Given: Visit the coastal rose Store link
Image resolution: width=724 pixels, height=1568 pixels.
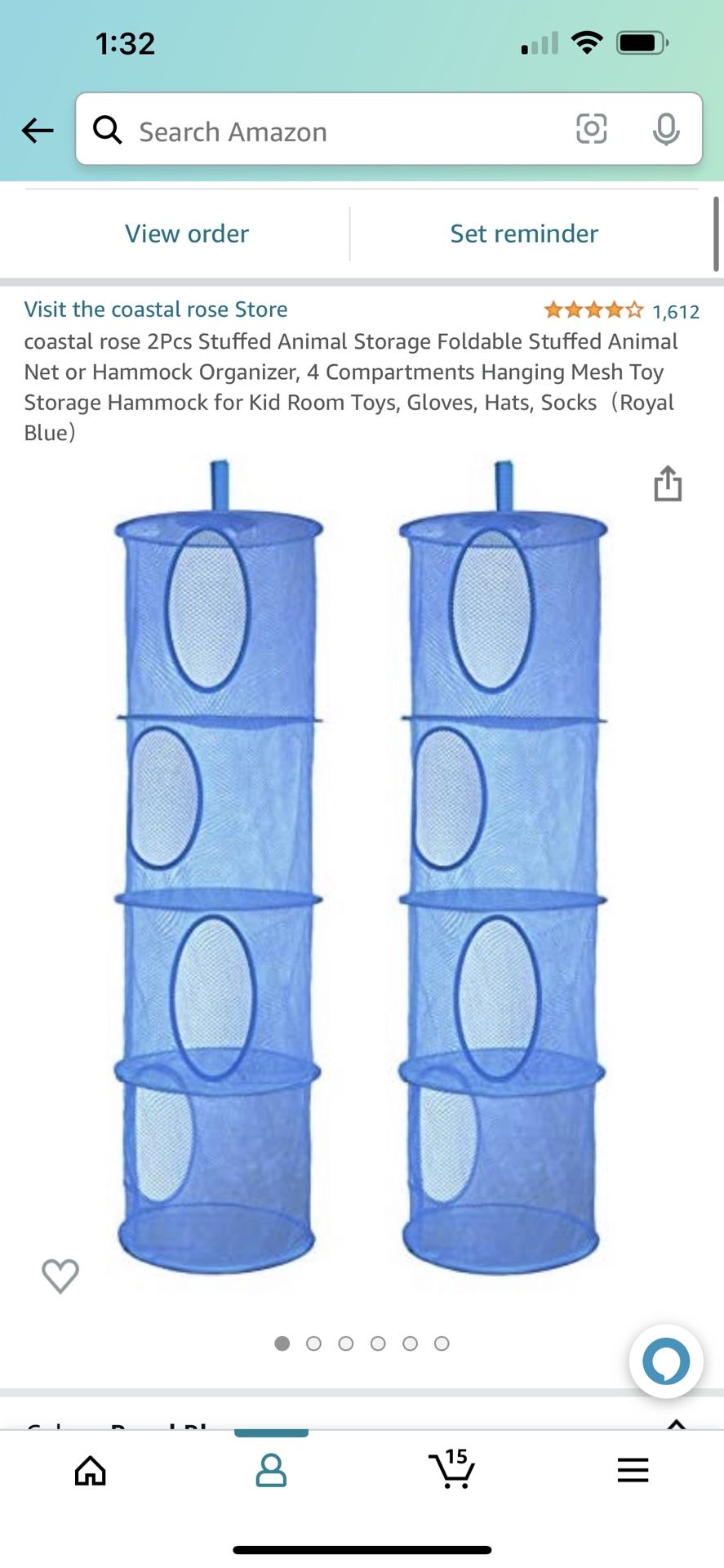Looking at the screenshot, I should [155, 310].
